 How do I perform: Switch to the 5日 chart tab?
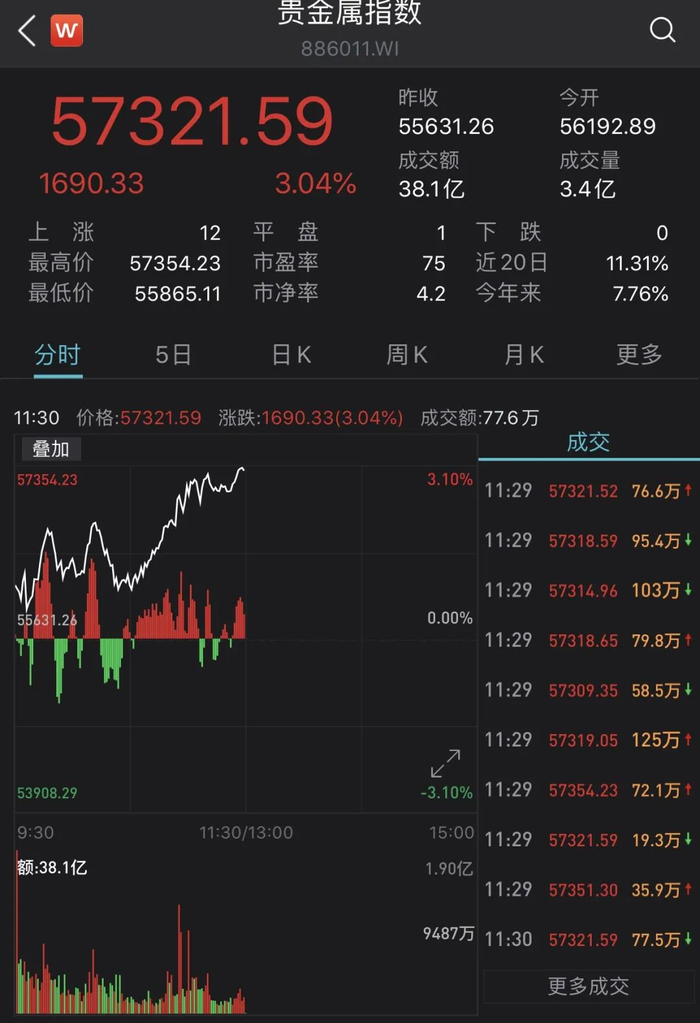pyautogui.click(x=173, y=355)
